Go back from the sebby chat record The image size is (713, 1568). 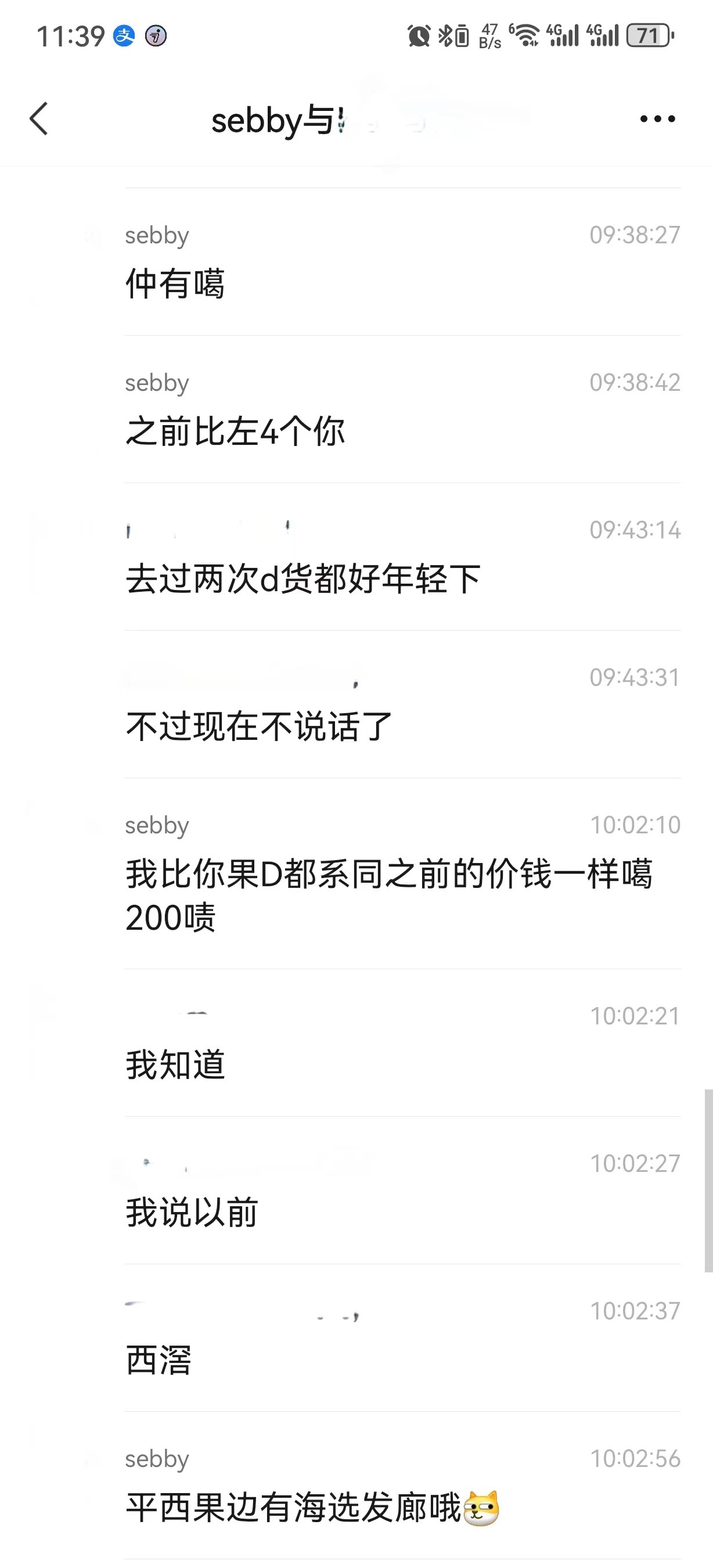click(x=39, y=118)
